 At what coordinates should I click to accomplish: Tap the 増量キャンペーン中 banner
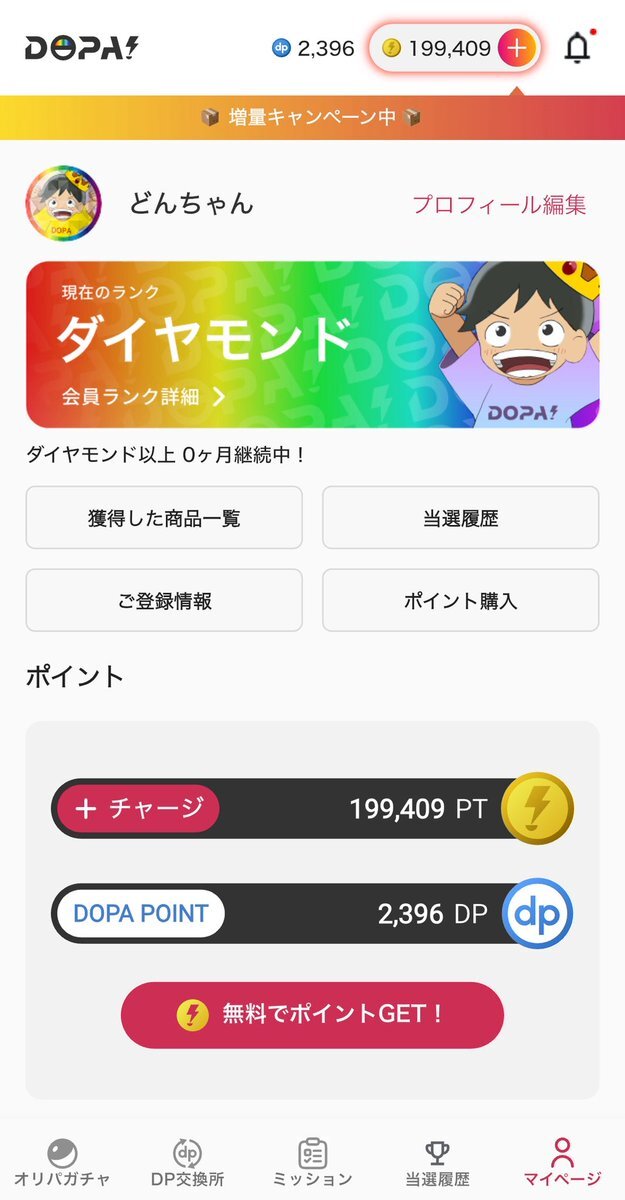(312, 117)
